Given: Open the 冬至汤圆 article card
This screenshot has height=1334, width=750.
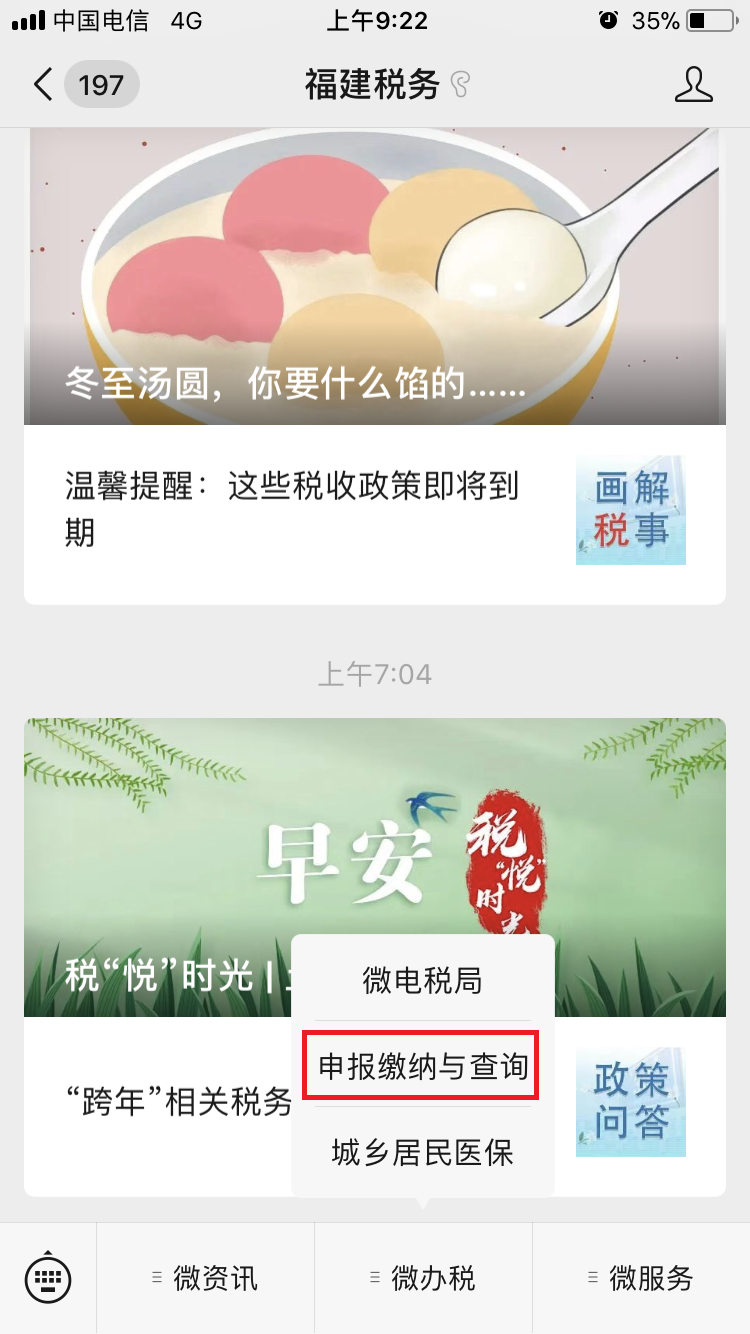Looking at the screenshot, I should [375, 276].
